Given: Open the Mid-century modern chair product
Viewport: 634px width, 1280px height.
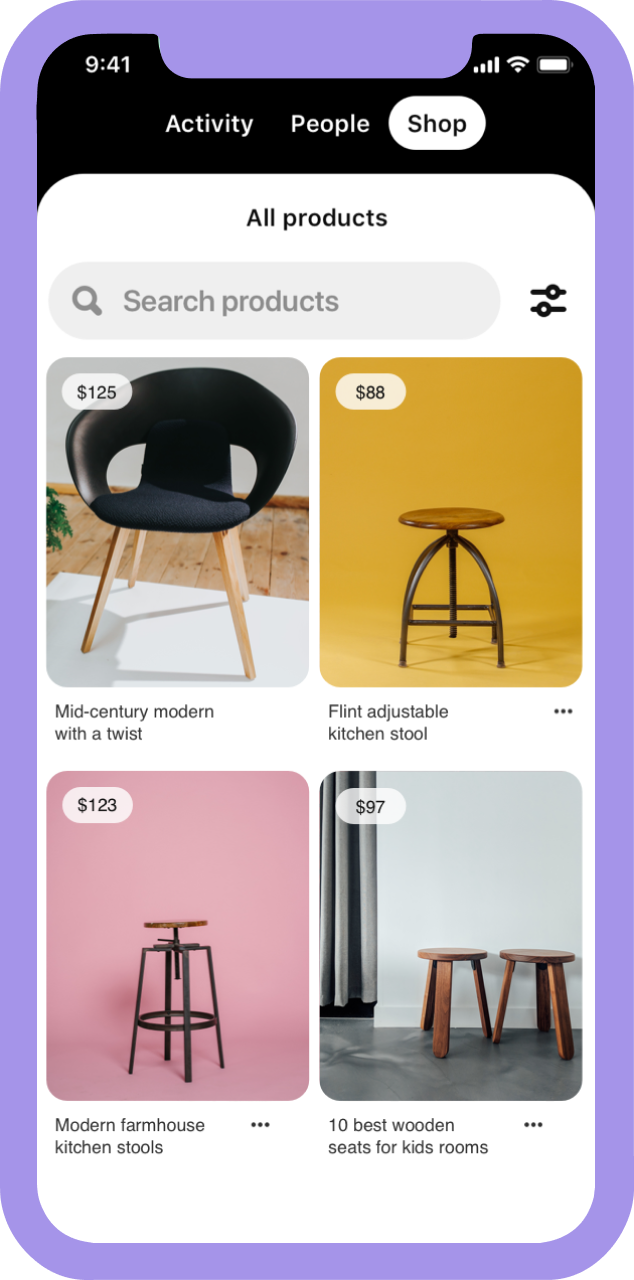Looking at the screenshot, I should pyautogui.click(x=177, y=522).
